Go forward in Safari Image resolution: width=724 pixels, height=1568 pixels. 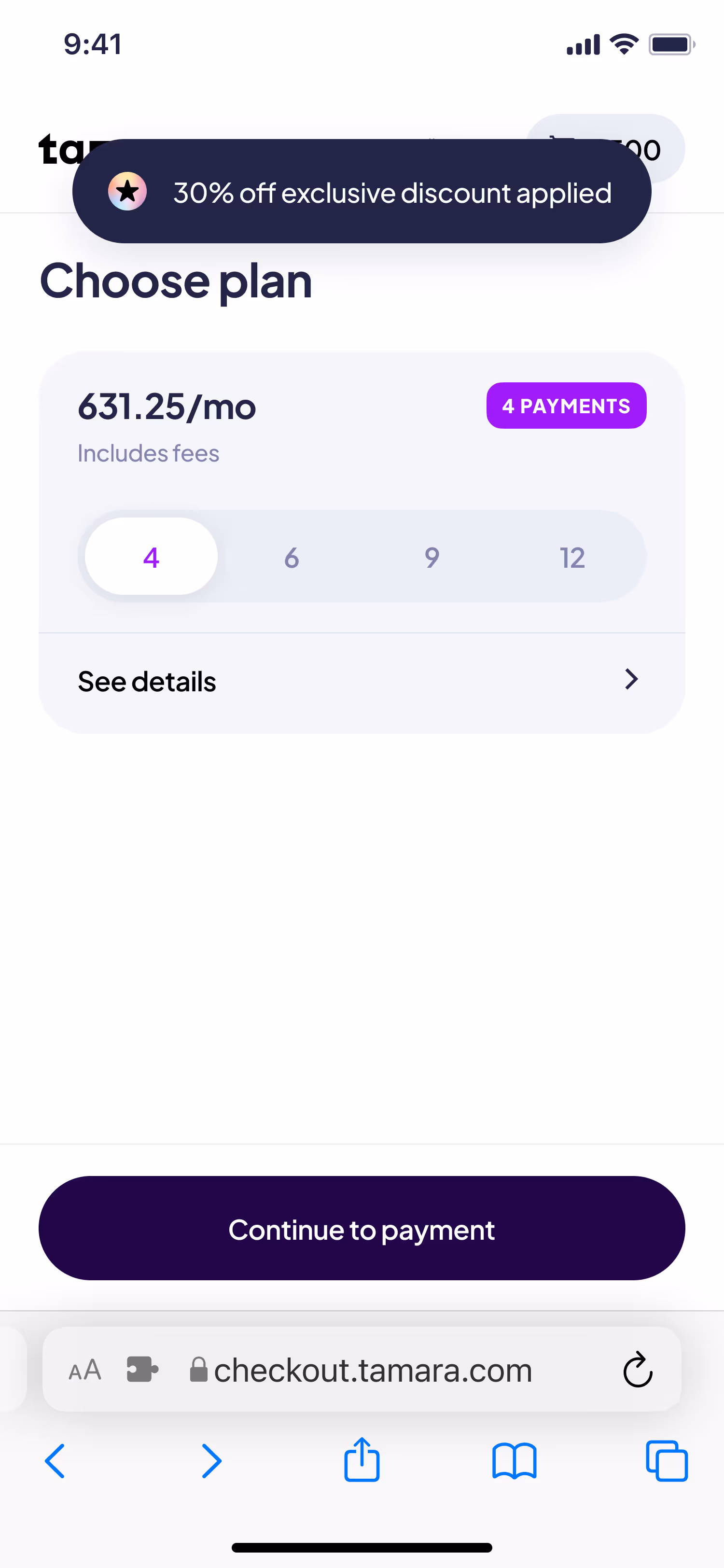pyautogui.click(x=211, y=1461)
